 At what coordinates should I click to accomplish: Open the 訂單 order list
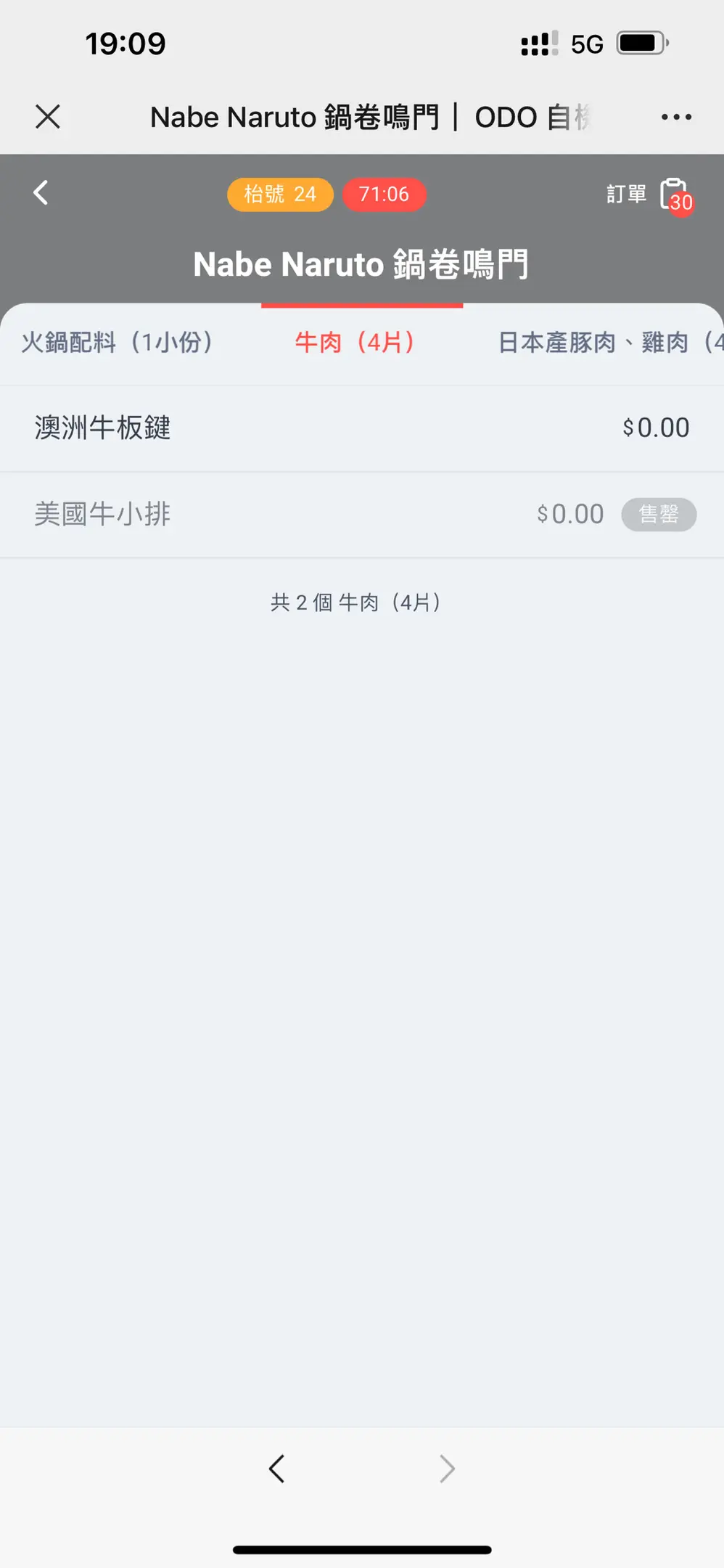(x=649, y=195)
